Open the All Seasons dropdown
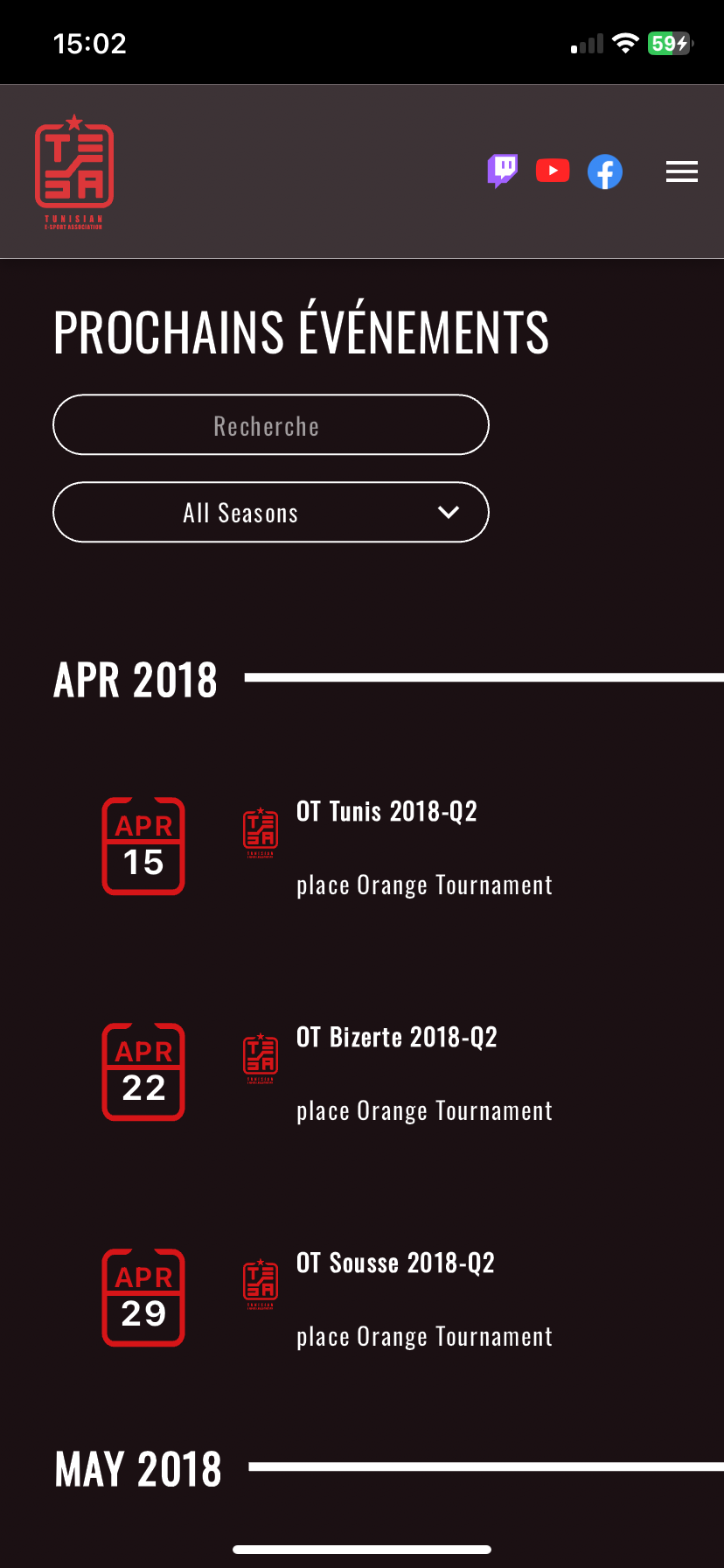The width and height of the screenshot is (724, 1568). [271, 513]
